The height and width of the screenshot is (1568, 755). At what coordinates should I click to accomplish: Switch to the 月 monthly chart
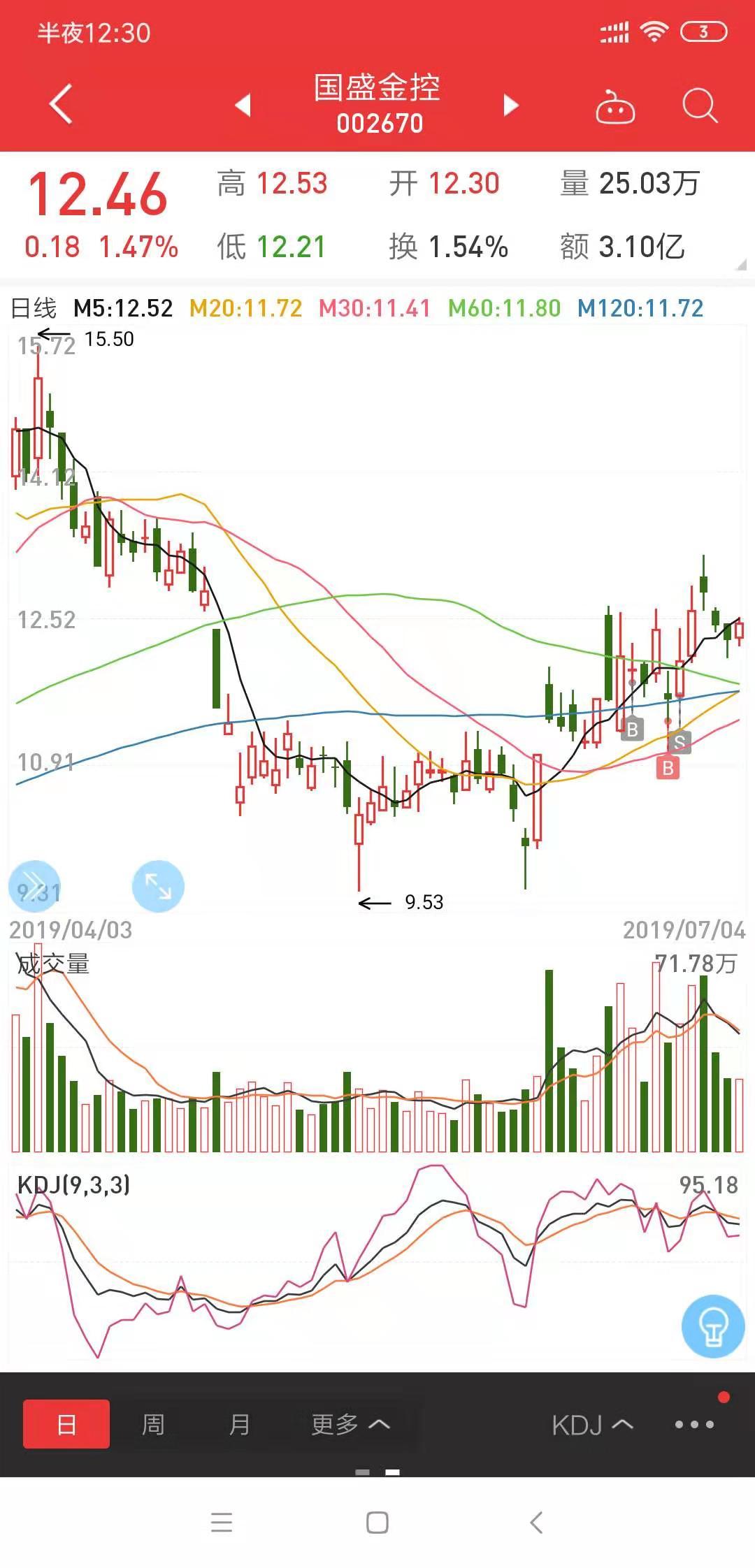(x=239, y=1424)
